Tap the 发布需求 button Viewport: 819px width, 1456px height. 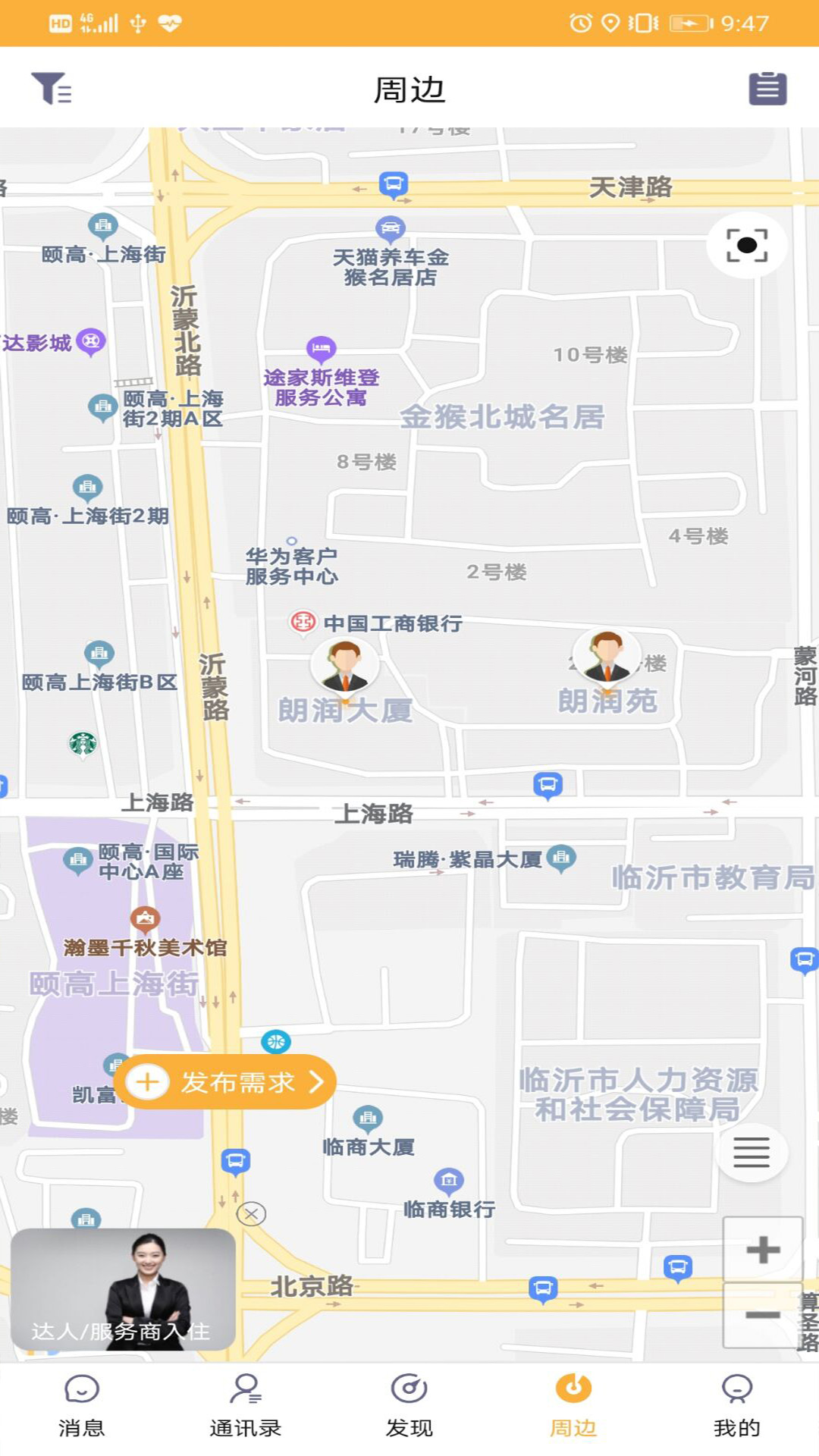pos(229,1081)
